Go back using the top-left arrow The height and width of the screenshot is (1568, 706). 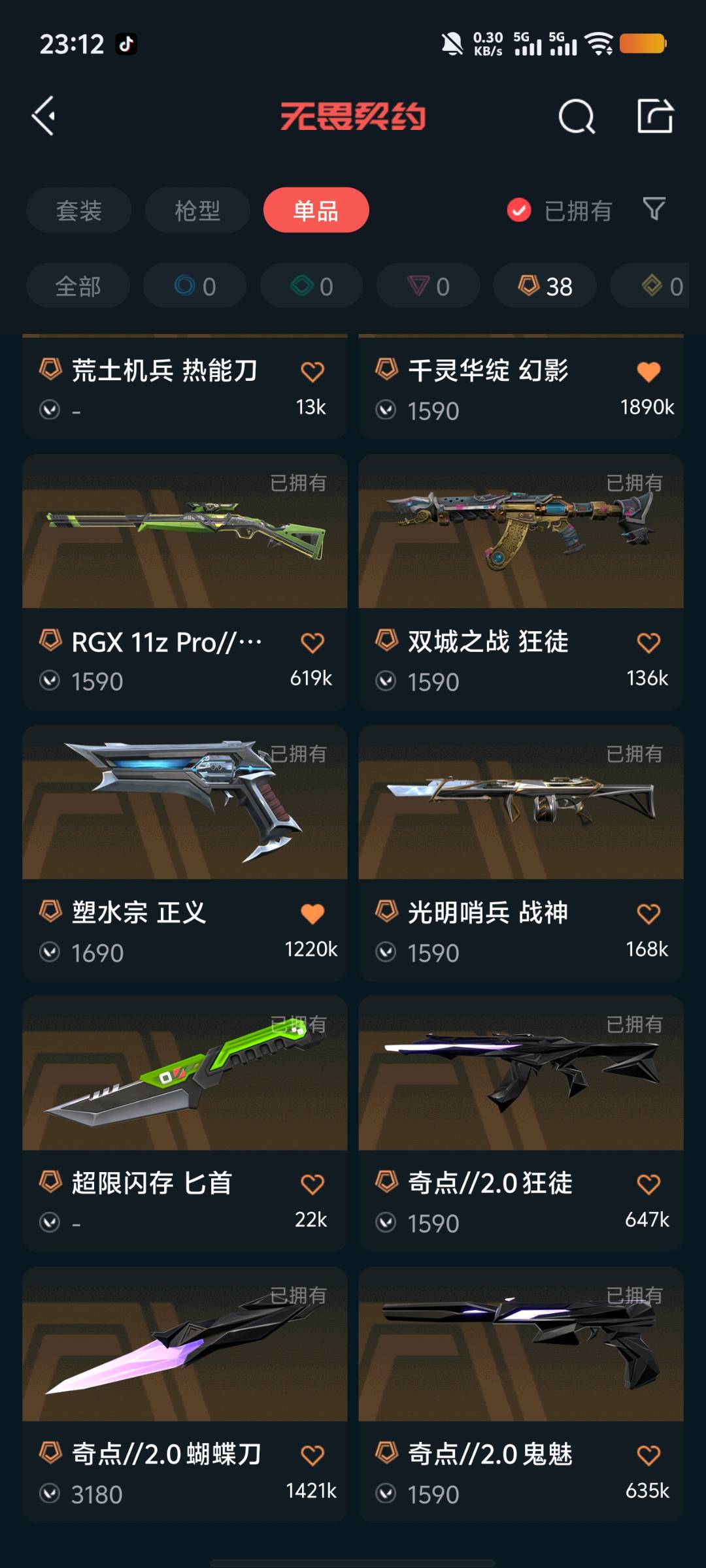[44, 116]
